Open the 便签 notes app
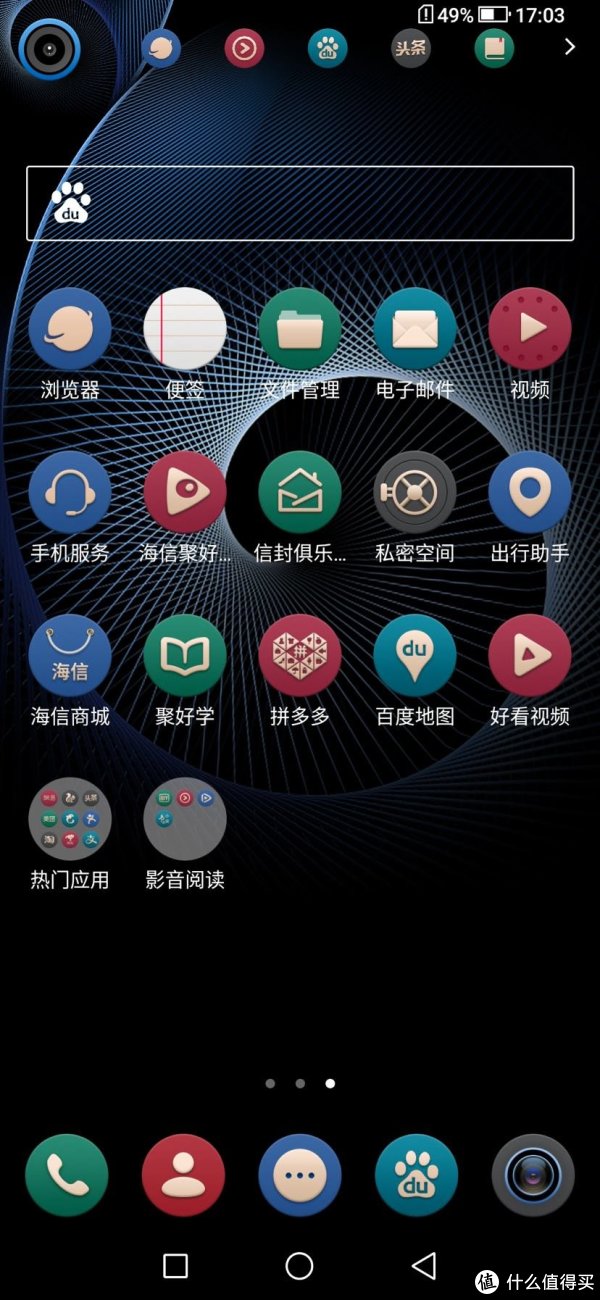Viewport: 600px width, 1300px height. (x=185, y=330)
